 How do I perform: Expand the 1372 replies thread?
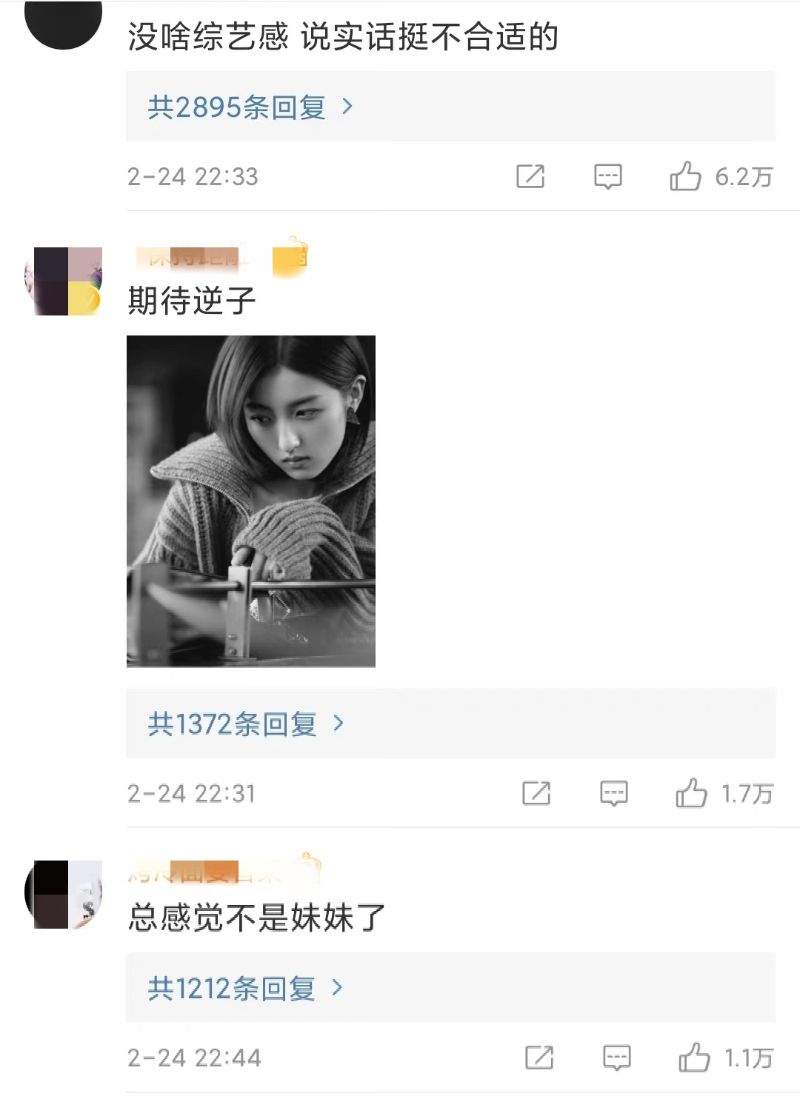point(246,724)
